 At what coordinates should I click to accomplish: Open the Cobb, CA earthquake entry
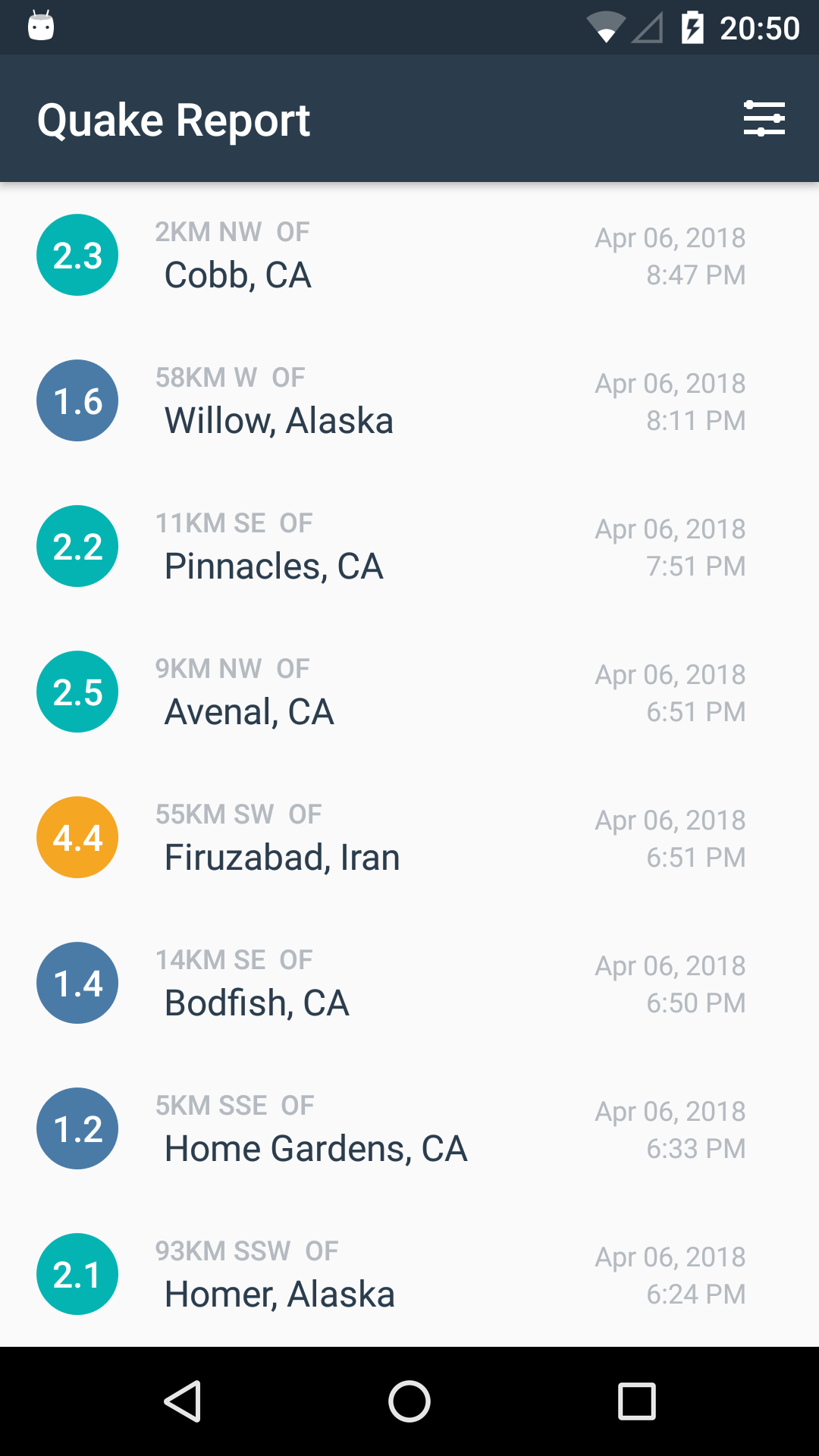click(409, 255)
